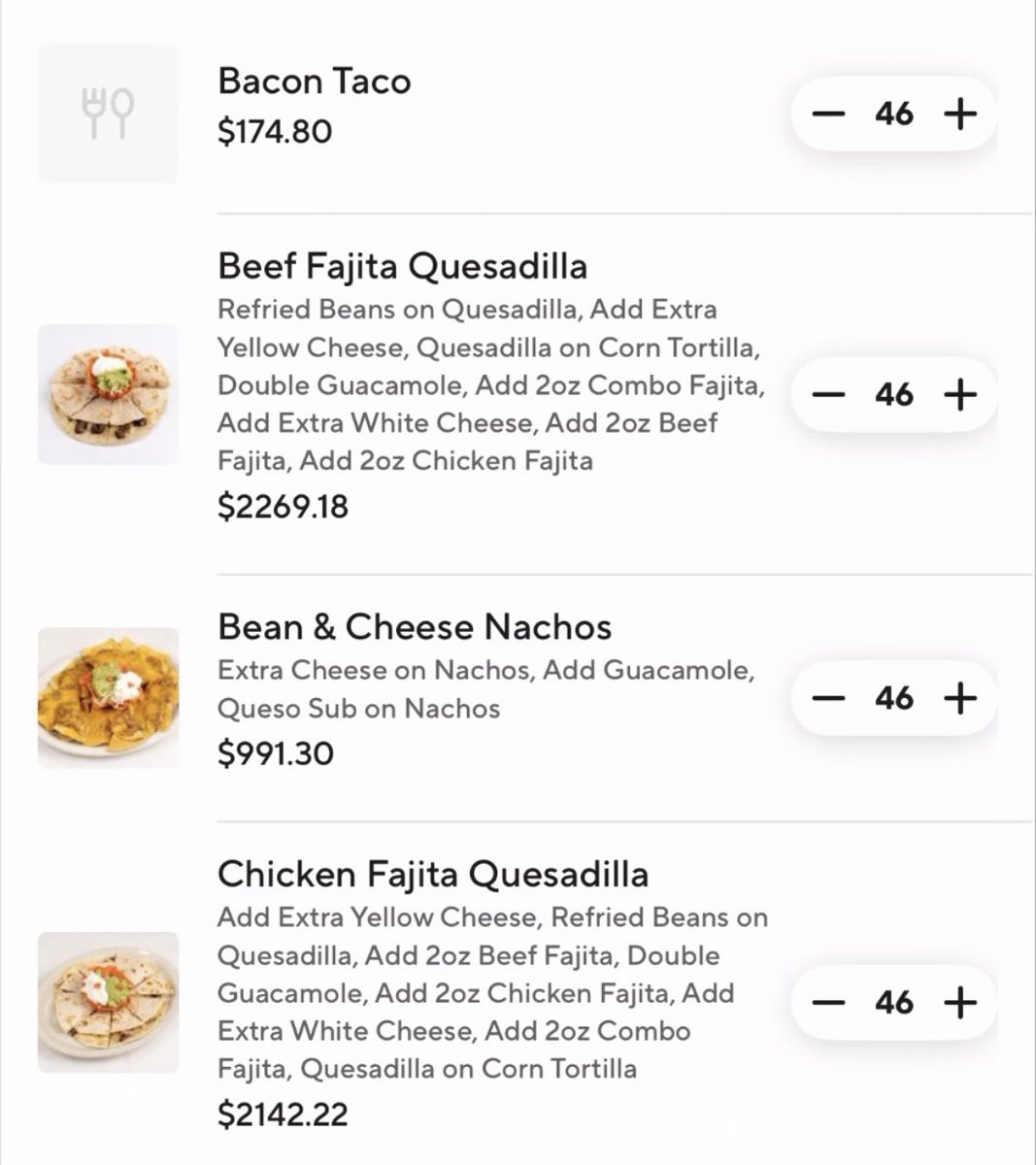Add one more Beef Fajita Quesadilla
Screen dimensions: 1036x1165
pyautogui.click(x=959, y=395)
